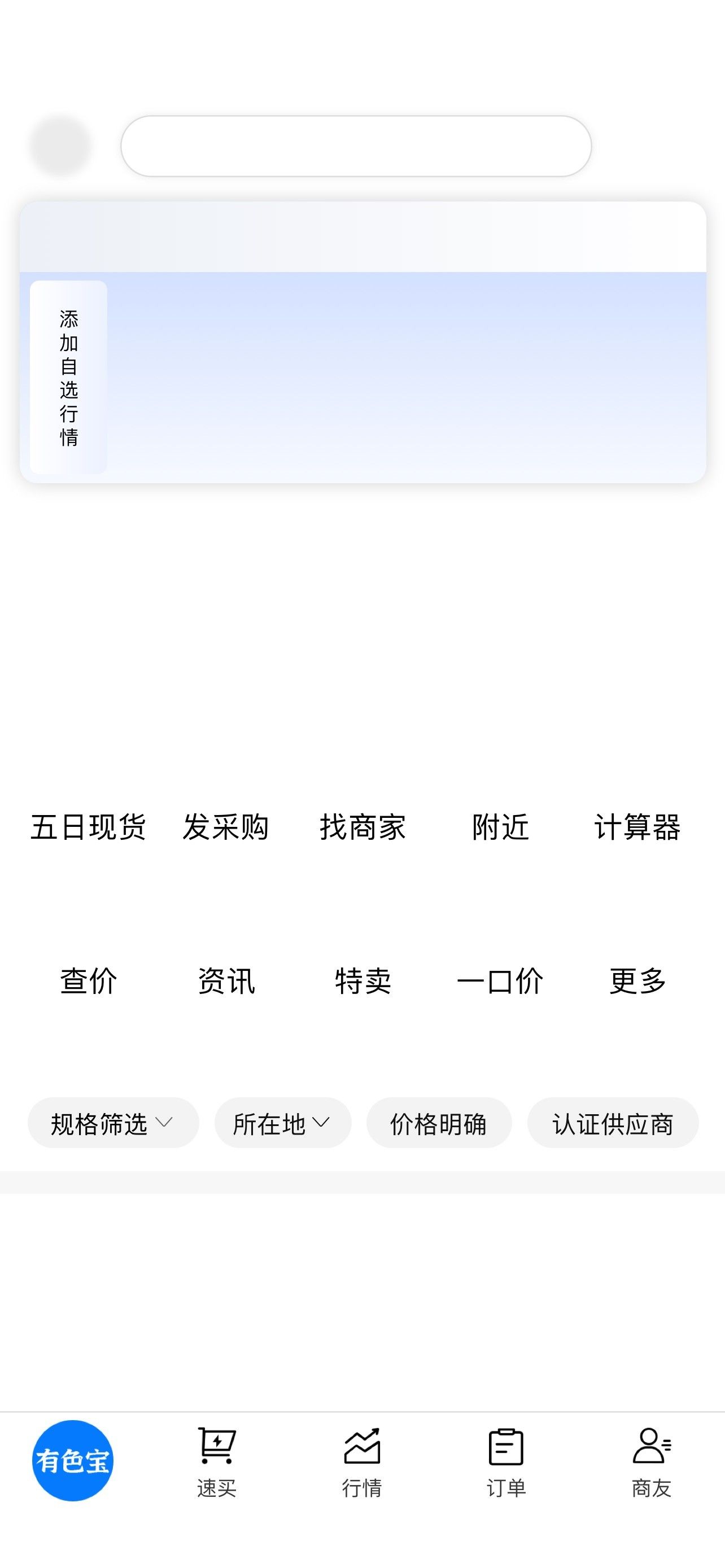725x1568 pixels.
Task: Open 五日现货 shortcut
Action: pos(88,826)
